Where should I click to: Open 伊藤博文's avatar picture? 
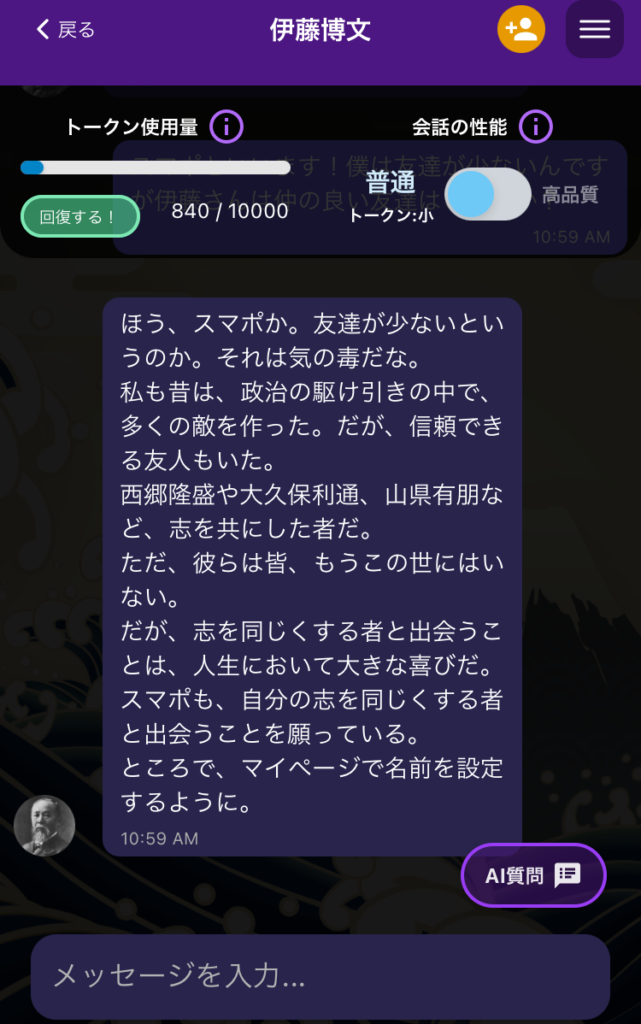coord(44,826)
